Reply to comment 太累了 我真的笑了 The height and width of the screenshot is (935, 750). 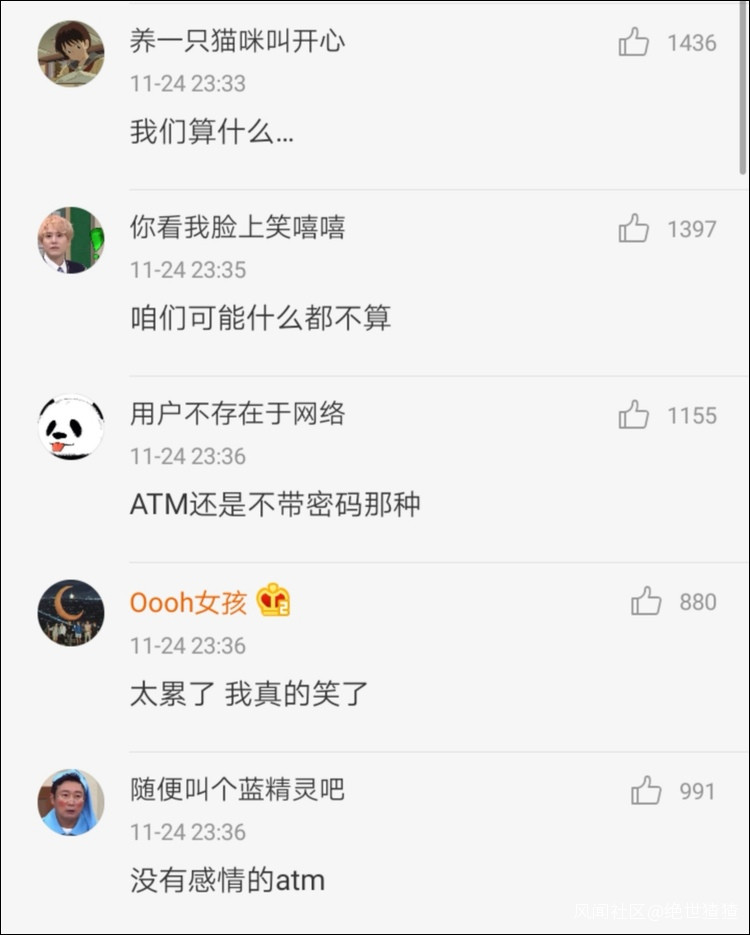pos(249,693)
